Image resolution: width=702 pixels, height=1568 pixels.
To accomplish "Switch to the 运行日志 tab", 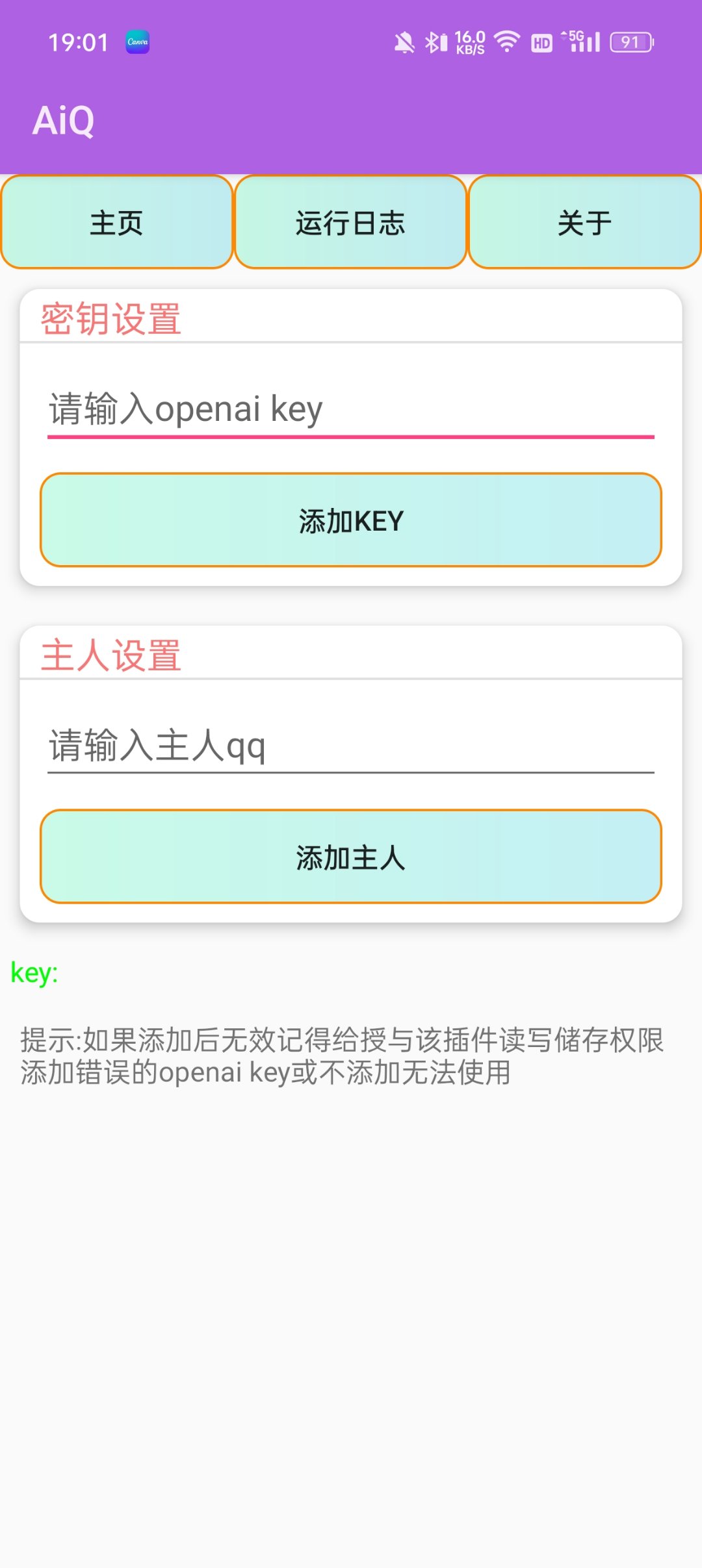I will 351,222.
